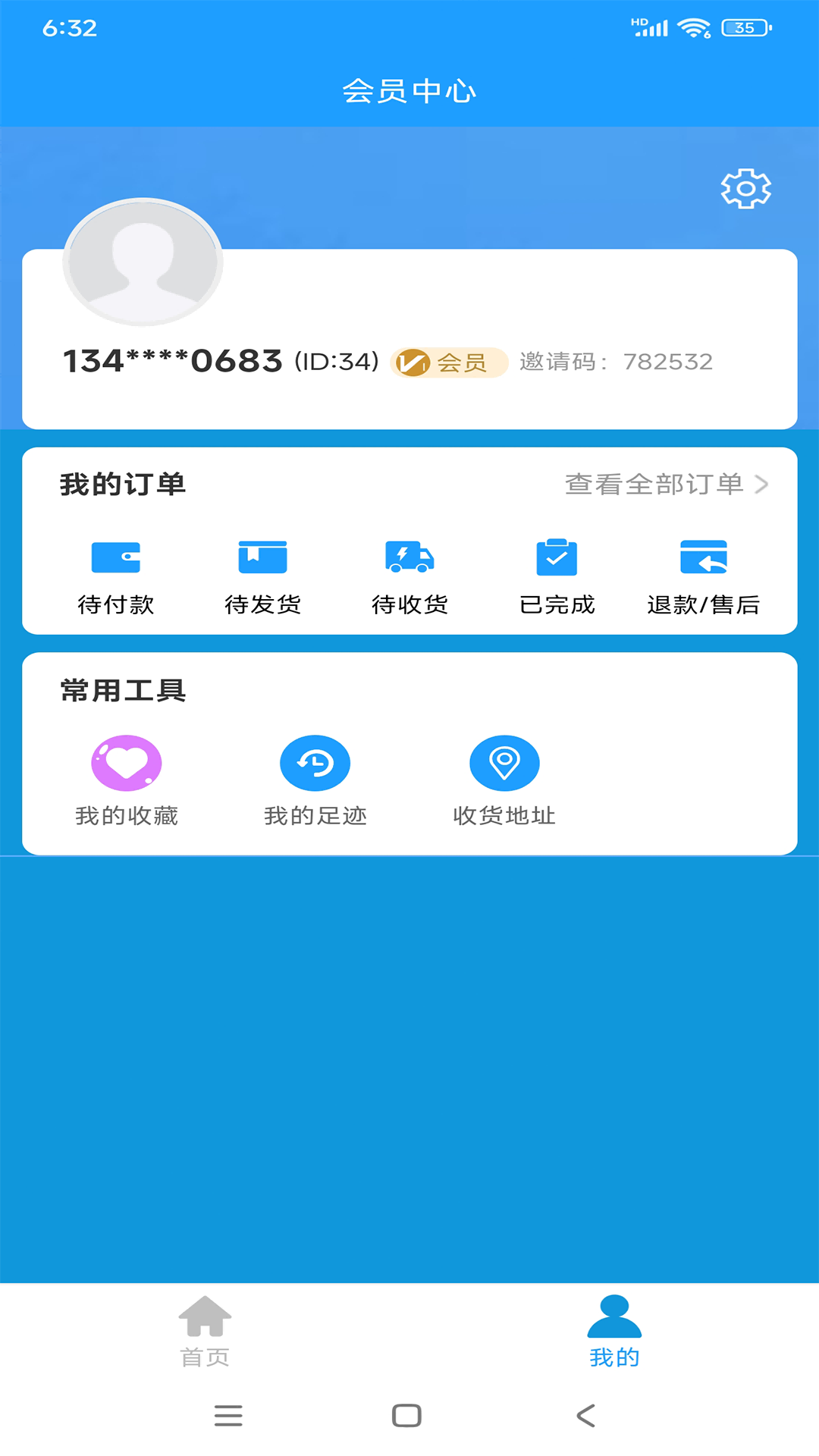
Task: Switch to the 首页 home tab
Action: click(x=205, y=1331)
